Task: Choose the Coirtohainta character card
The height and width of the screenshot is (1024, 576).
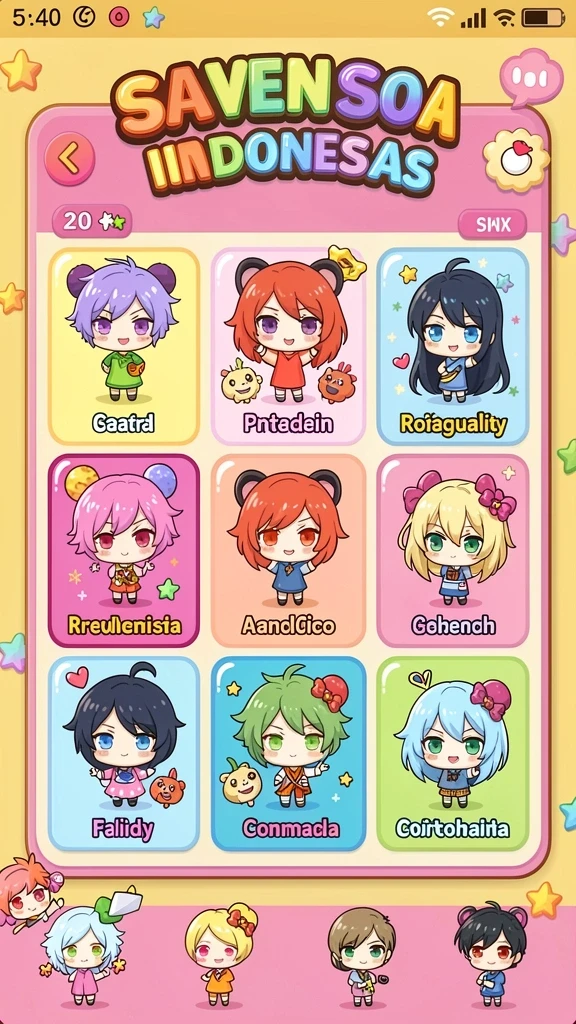Action: tap(453, 754)
